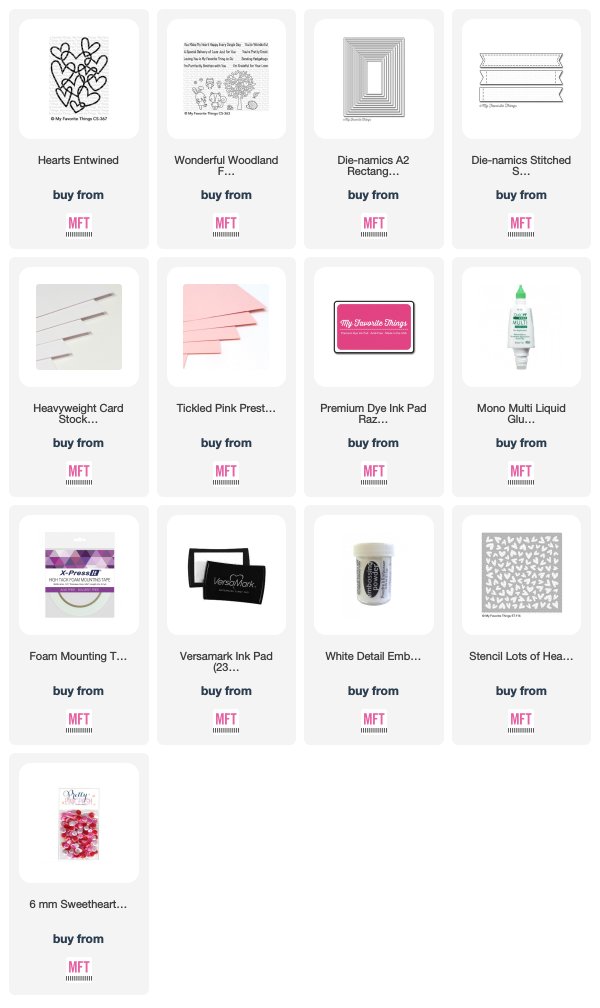Select the Die-namics Stitched banner dies
The width and height of the screenshot is (600, 1008).
(521, 129)
